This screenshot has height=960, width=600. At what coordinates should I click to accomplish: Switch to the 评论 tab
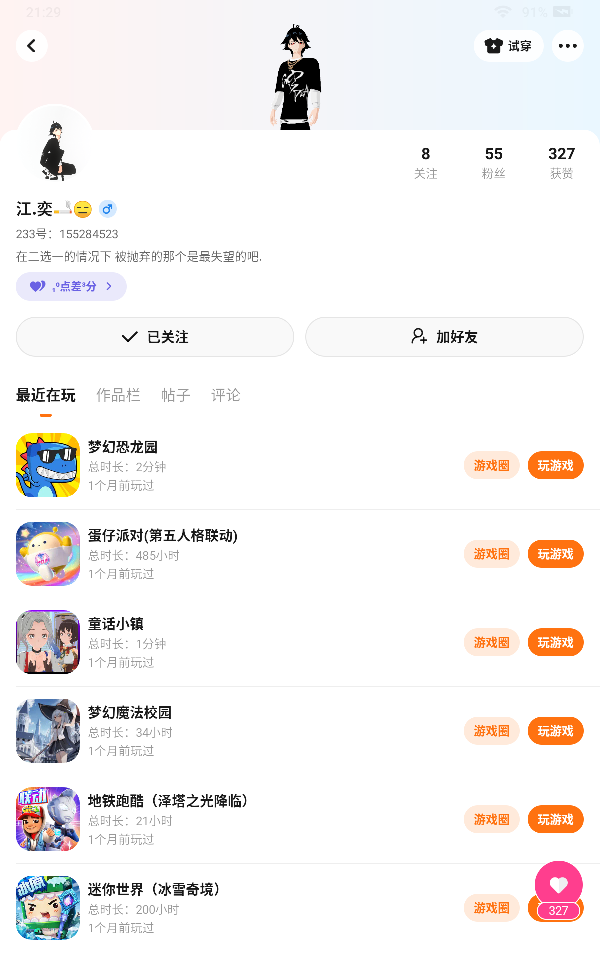pyautogui.click(x=226, y=395)
